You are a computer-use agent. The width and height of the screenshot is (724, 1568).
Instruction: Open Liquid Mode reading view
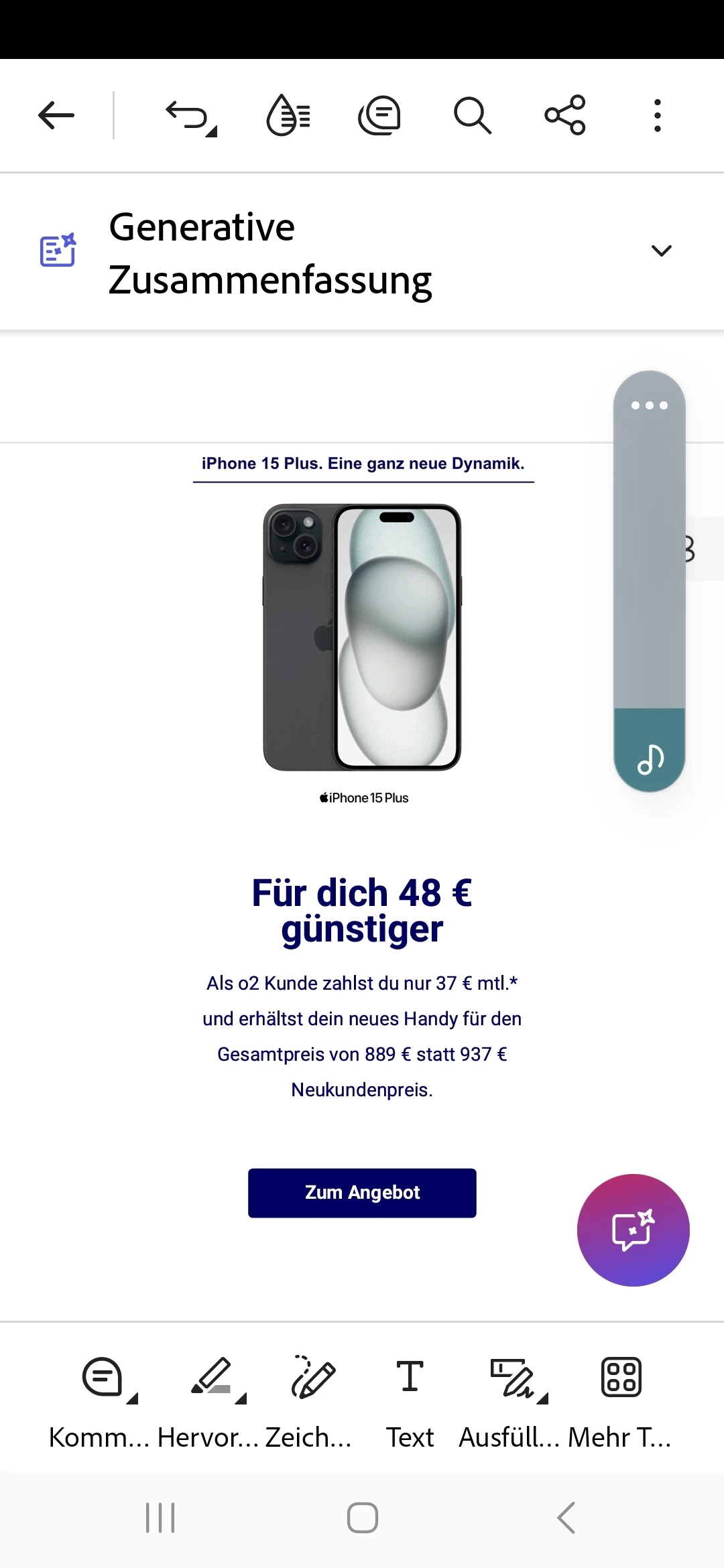288,115
